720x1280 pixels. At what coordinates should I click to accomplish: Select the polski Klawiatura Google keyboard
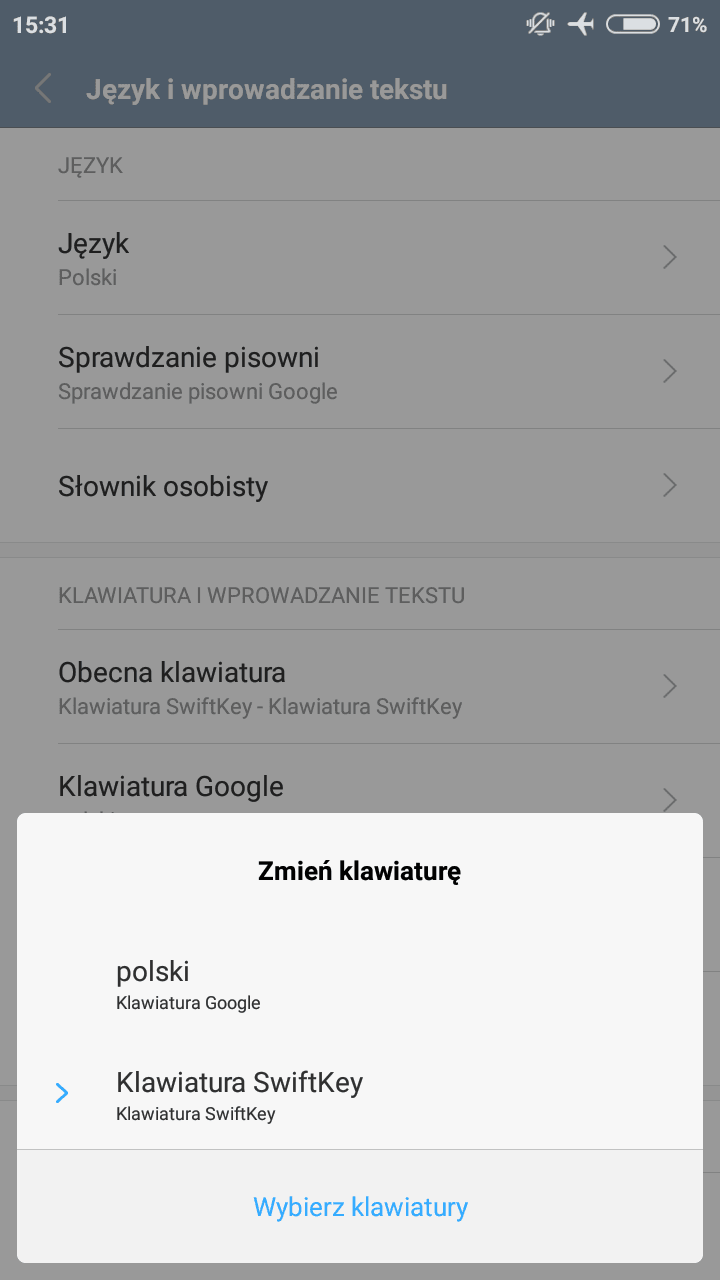pyautogui.click(x=360, y=985)
